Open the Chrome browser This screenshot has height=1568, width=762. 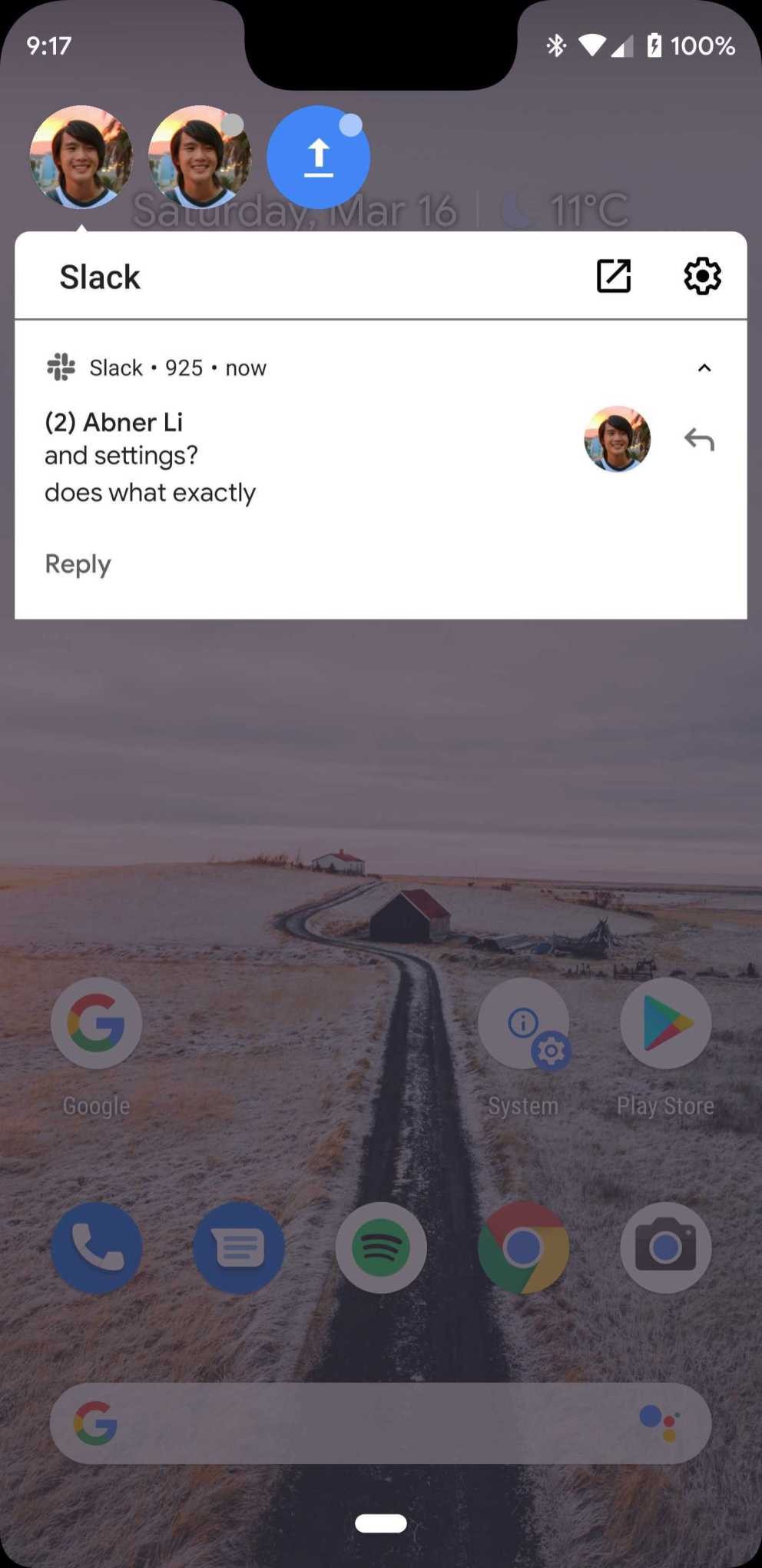click(524, 1247)
